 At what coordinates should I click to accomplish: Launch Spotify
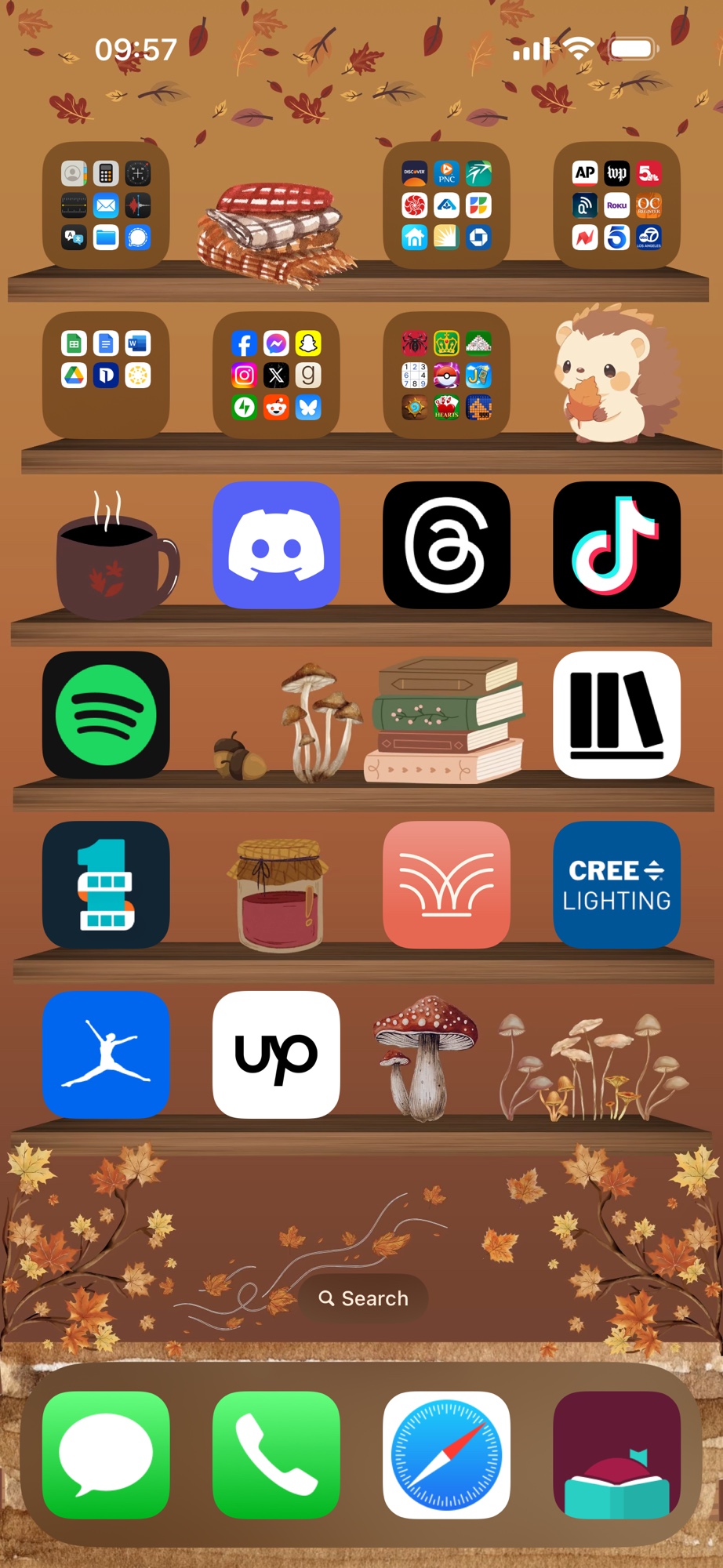coord(106,715)
